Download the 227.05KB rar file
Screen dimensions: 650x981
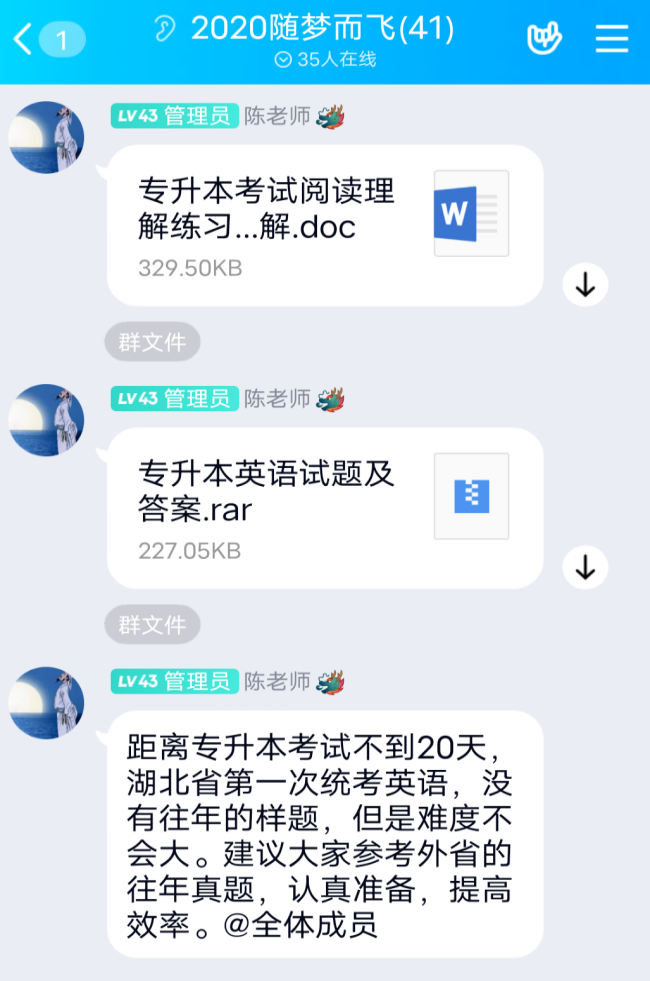pyautogui.click(x=585, y=568)
